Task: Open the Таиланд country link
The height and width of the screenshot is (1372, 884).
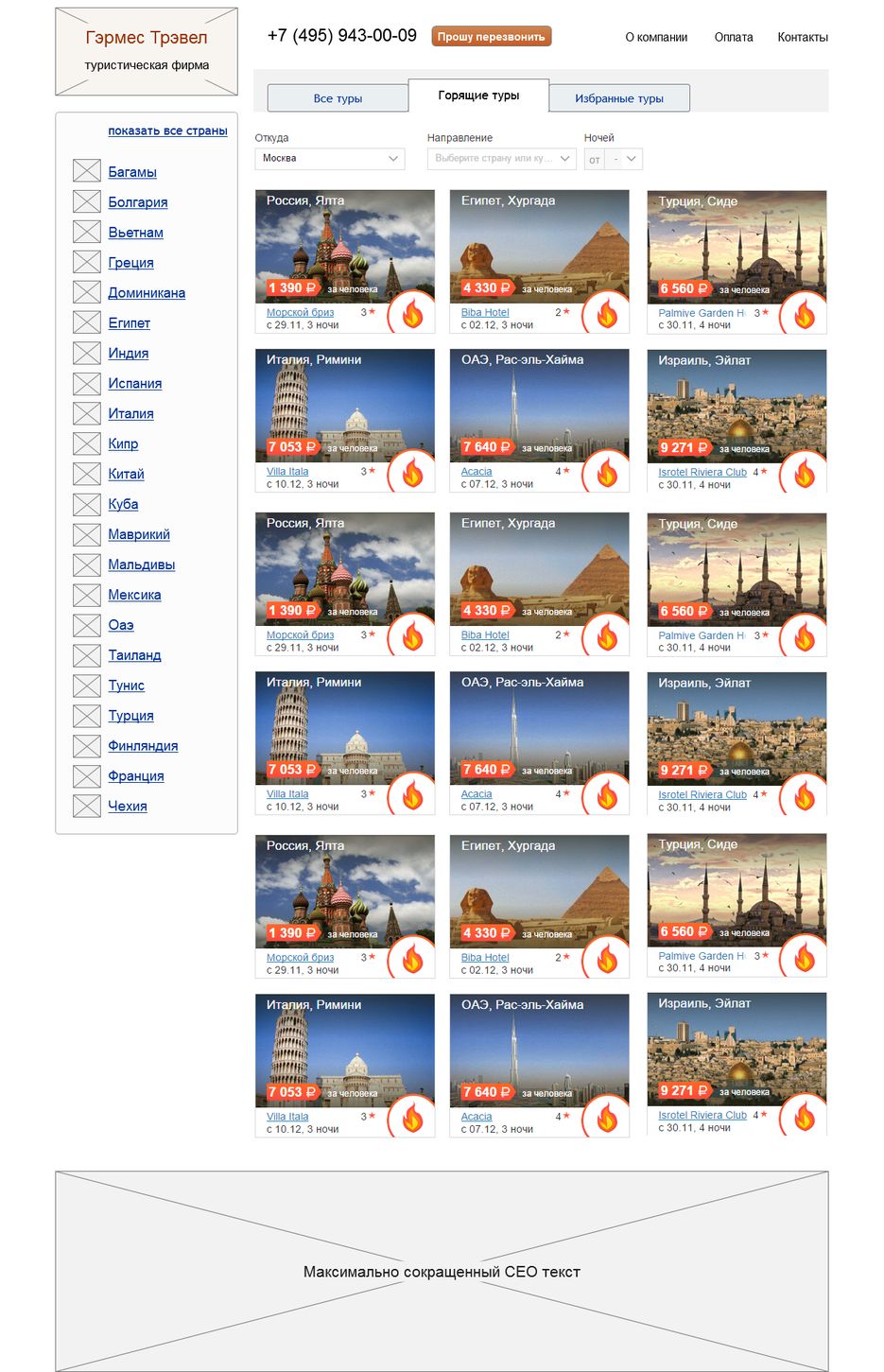Action: (134, 655)
